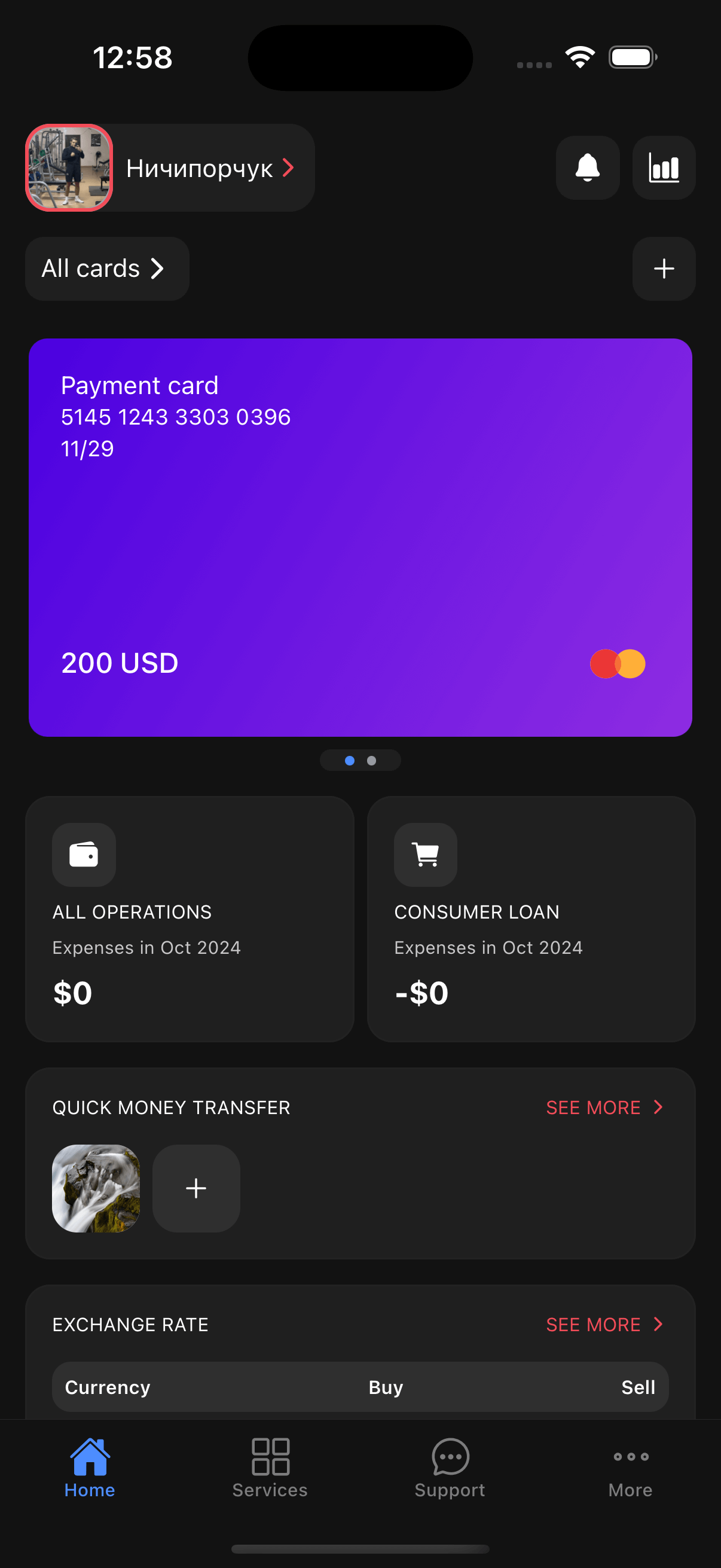Open All Operations wallet icon
The image size is (721, 1568).
pyautogui.click(x=83, y=855)
